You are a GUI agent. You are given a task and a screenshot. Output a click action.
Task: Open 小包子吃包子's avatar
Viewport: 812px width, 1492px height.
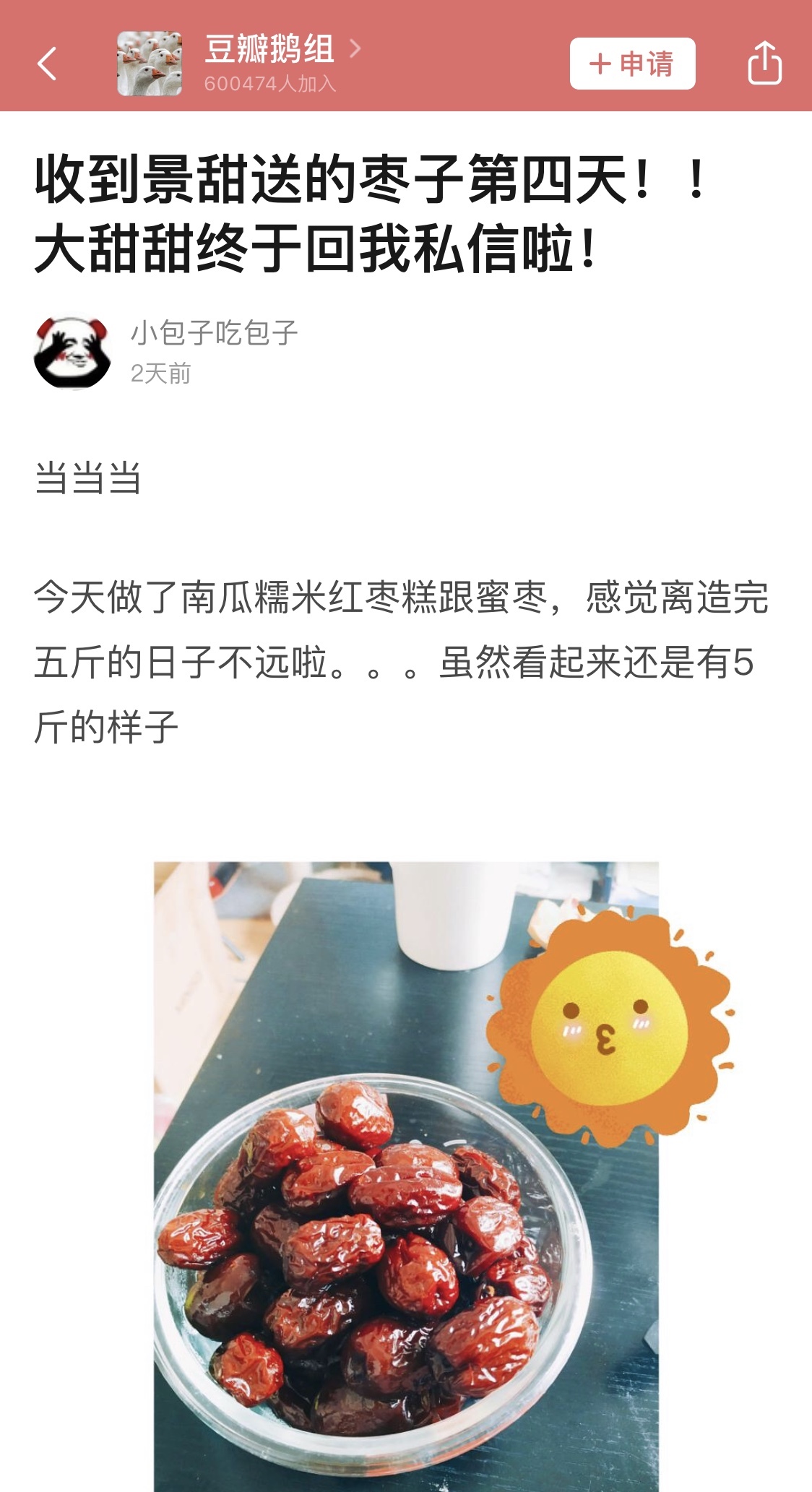pos(72,353)
